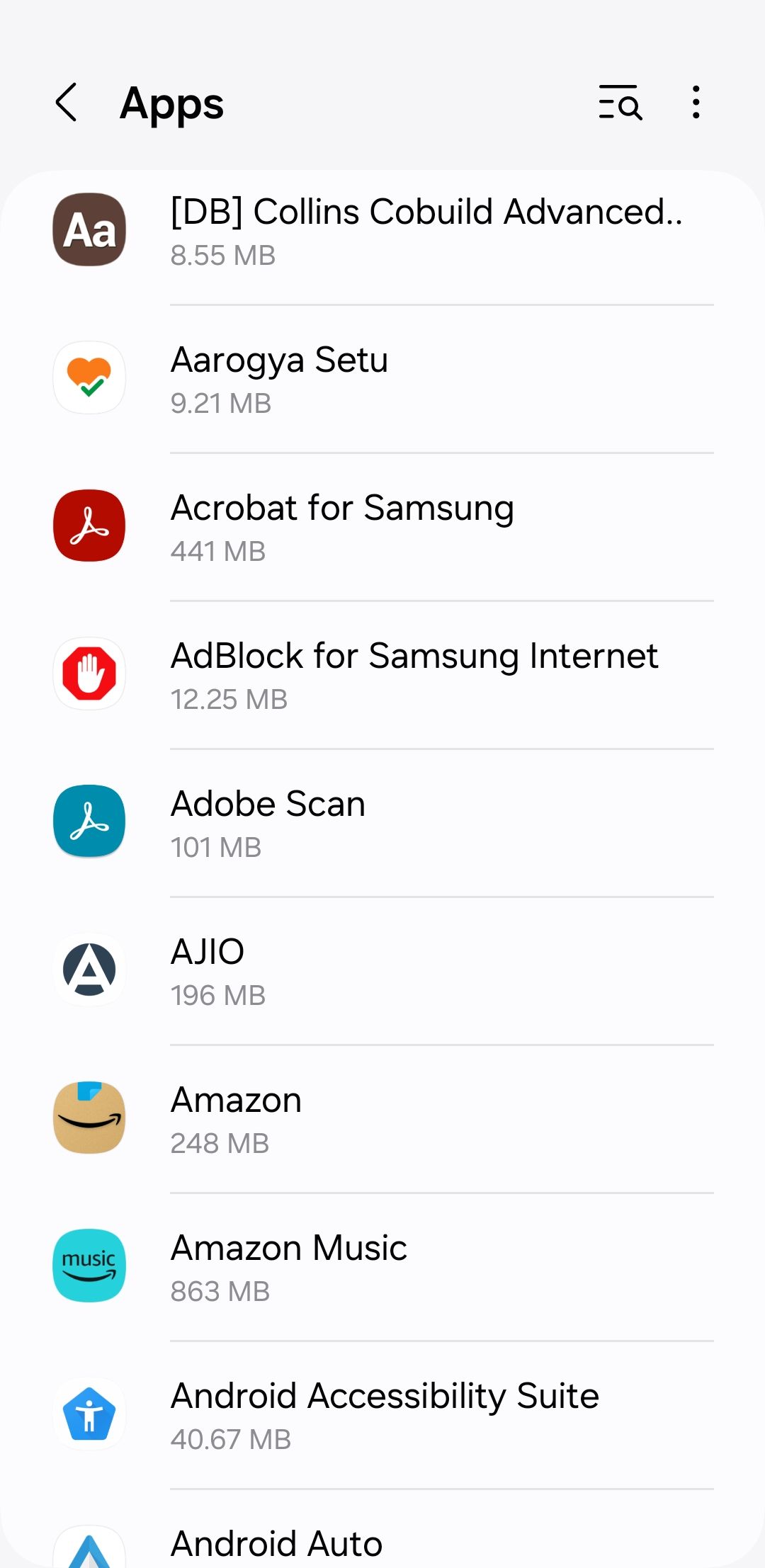Image resolution: width=765 pixels, height=1568 pixels.
Task: Tap the Collins Cobuild dictionary icon
Action: (x=89, y=229)
